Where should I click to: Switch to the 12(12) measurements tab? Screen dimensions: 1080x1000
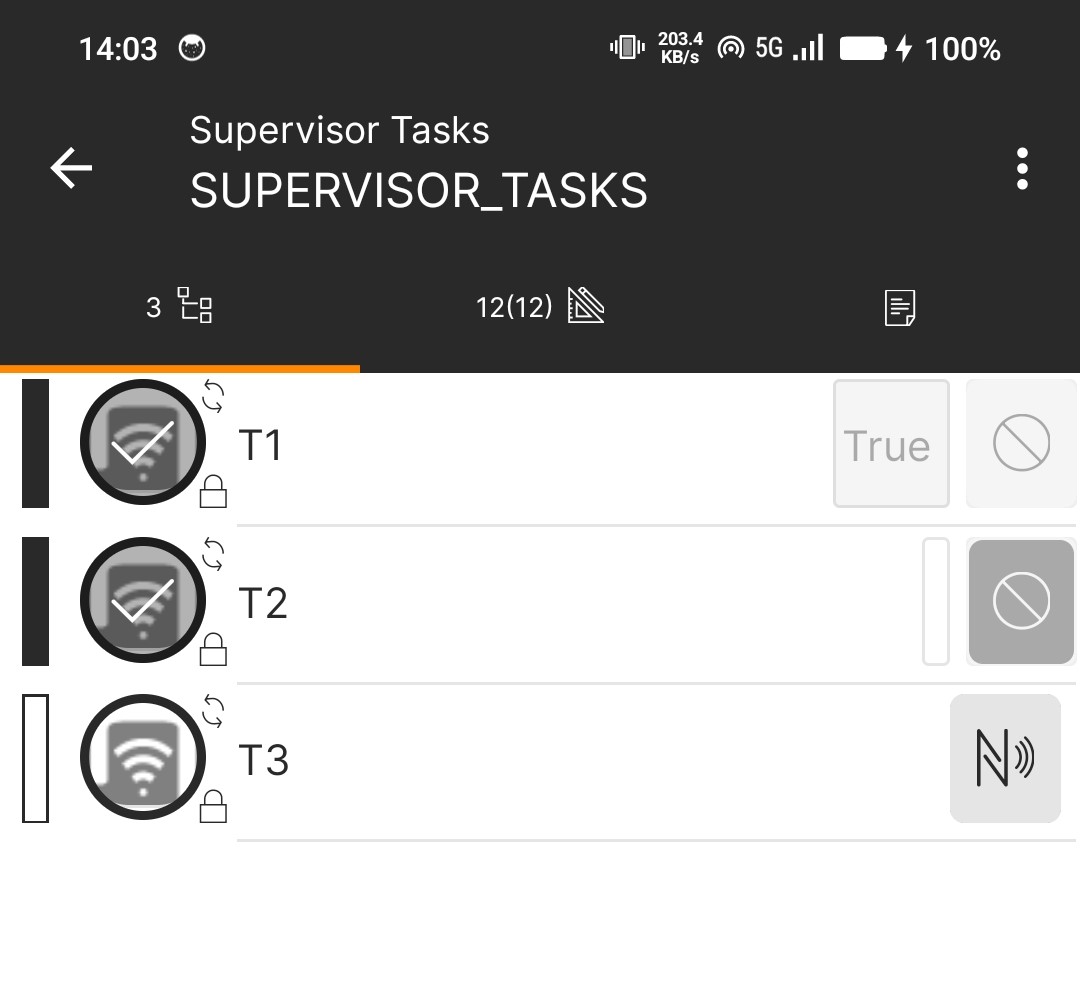(540, 305)
